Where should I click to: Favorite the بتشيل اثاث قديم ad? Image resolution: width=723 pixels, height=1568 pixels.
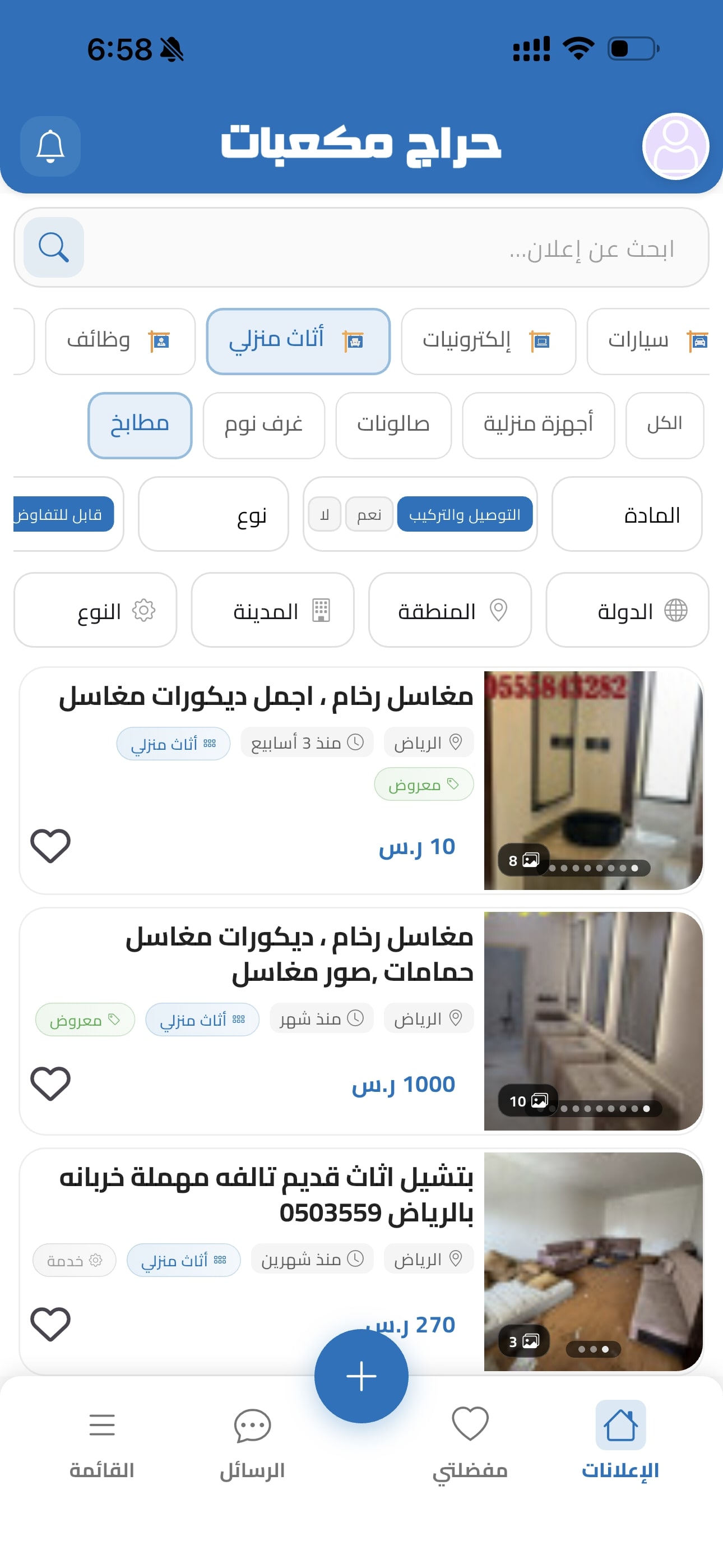(x=50, y=1324)
